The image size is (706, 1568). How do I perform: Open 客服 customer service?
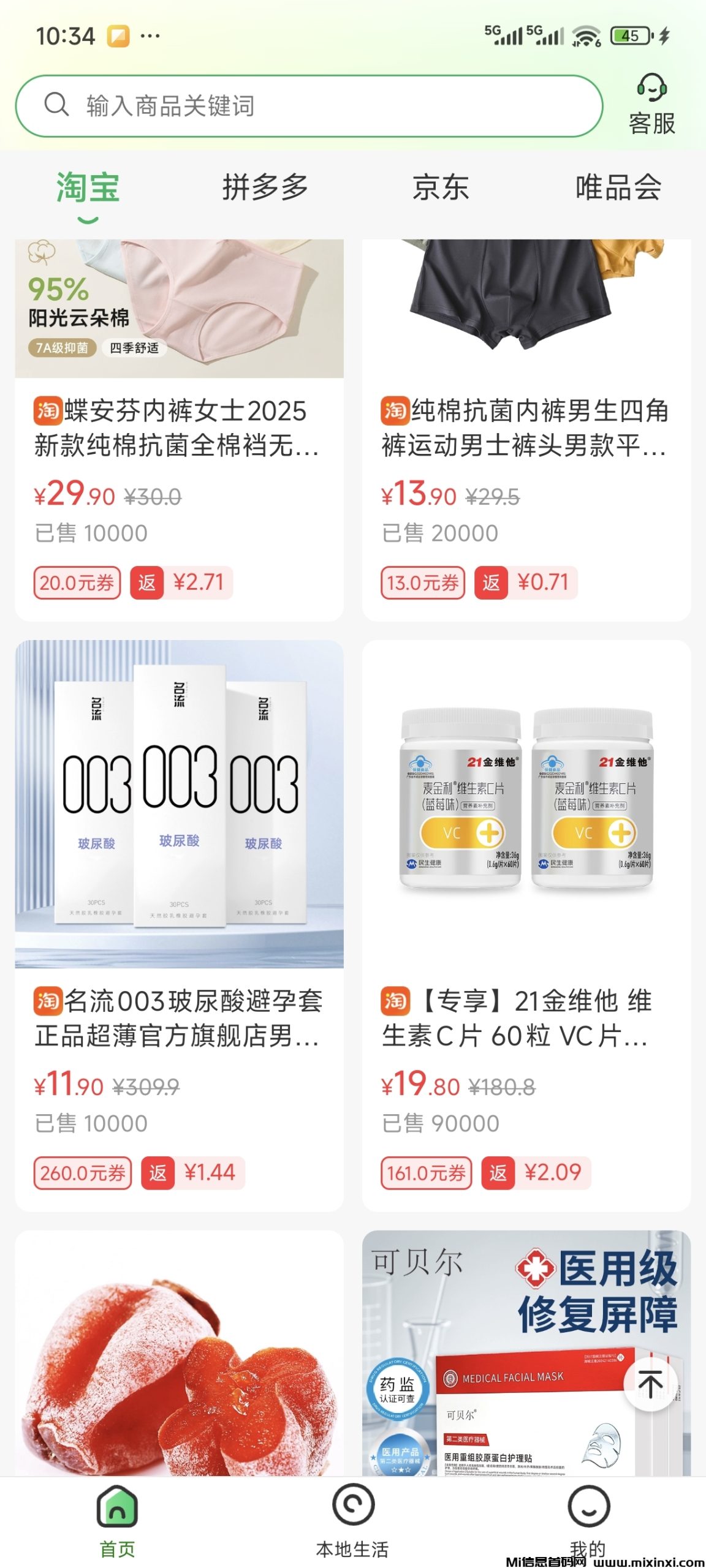pyautogui.click(x=651, y=105)
